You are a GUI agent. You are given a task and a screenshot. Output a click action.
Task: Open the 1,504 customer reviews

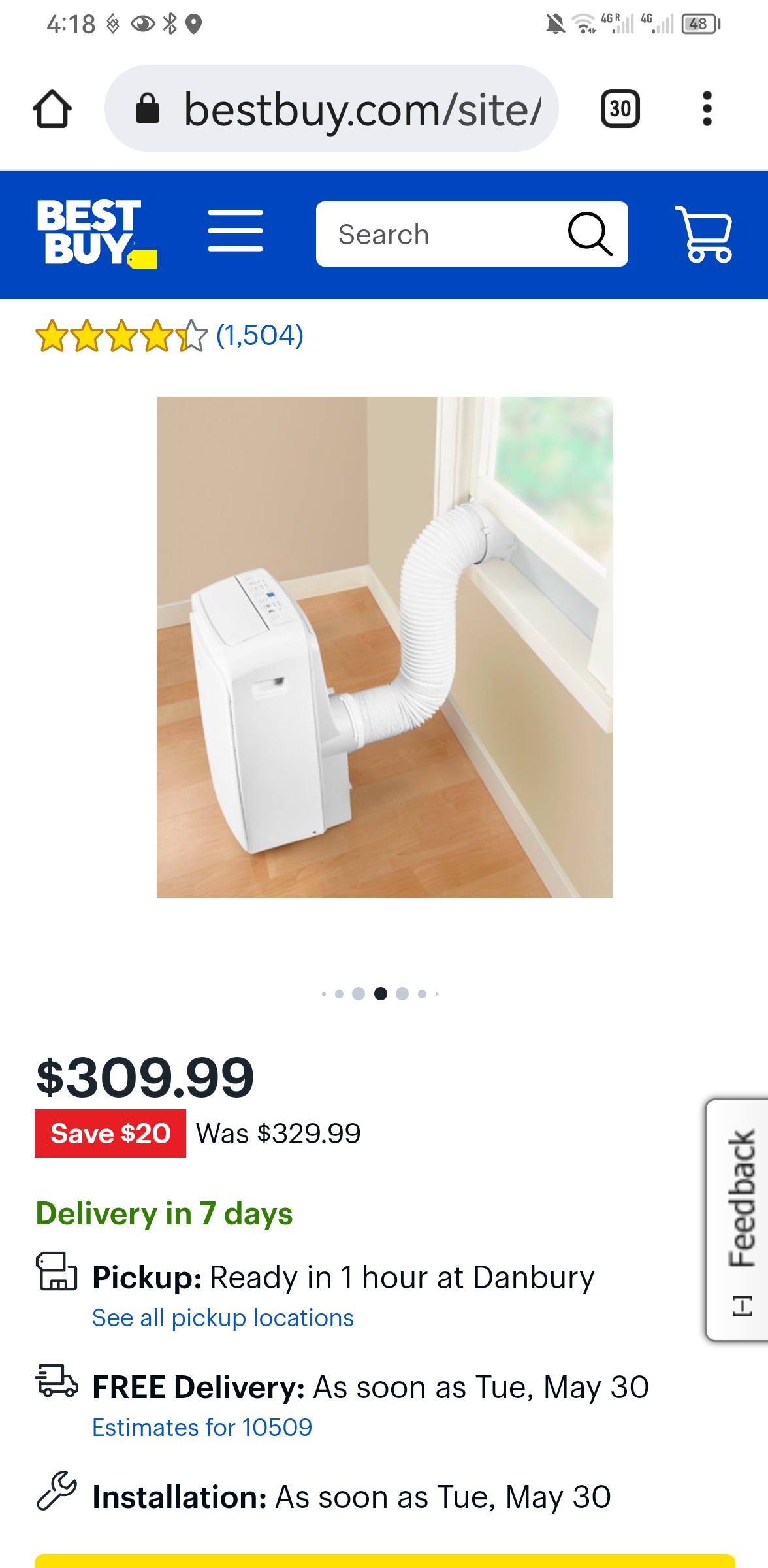[x=259, y=336]
